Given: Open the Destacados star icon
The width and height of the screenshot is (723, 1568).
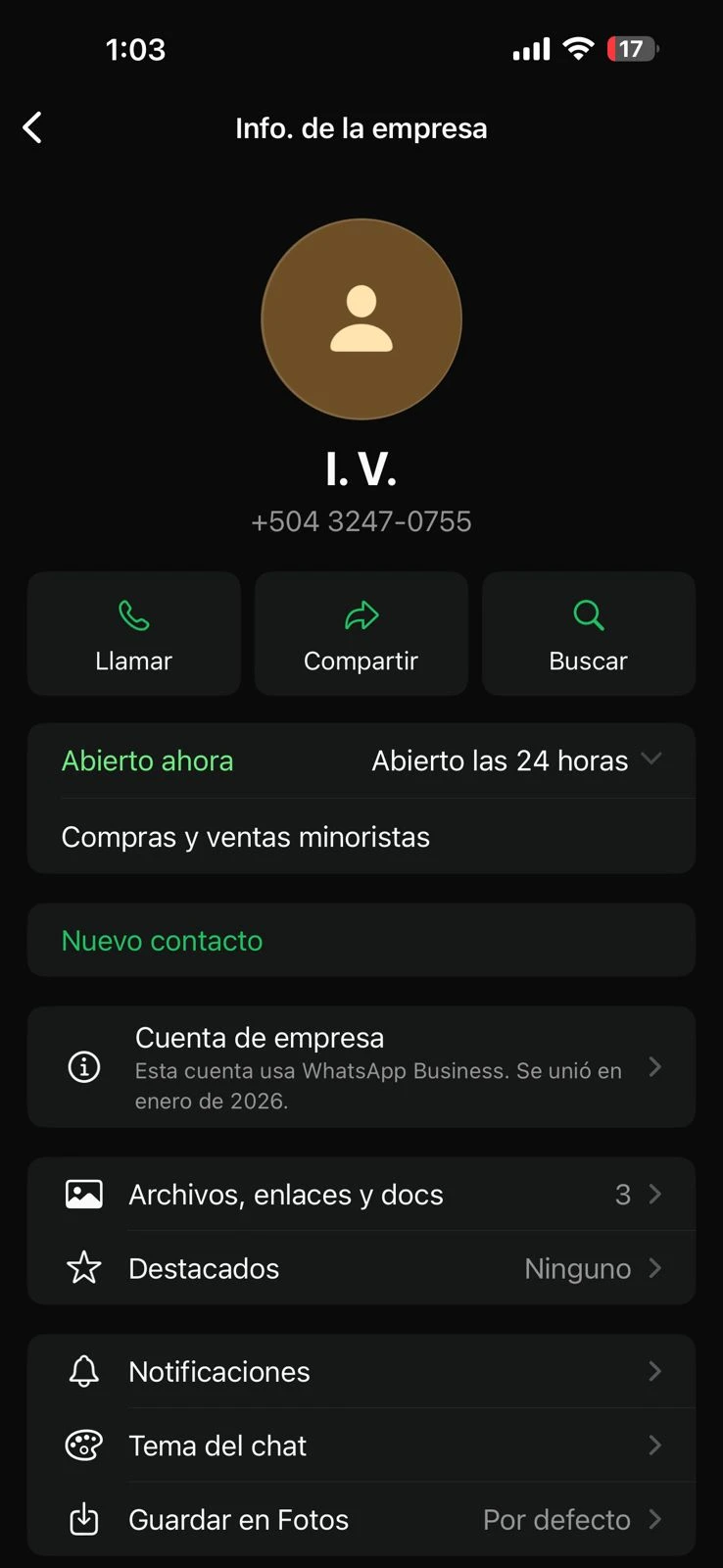Looking at the screenshot, I should point(84,1268).
